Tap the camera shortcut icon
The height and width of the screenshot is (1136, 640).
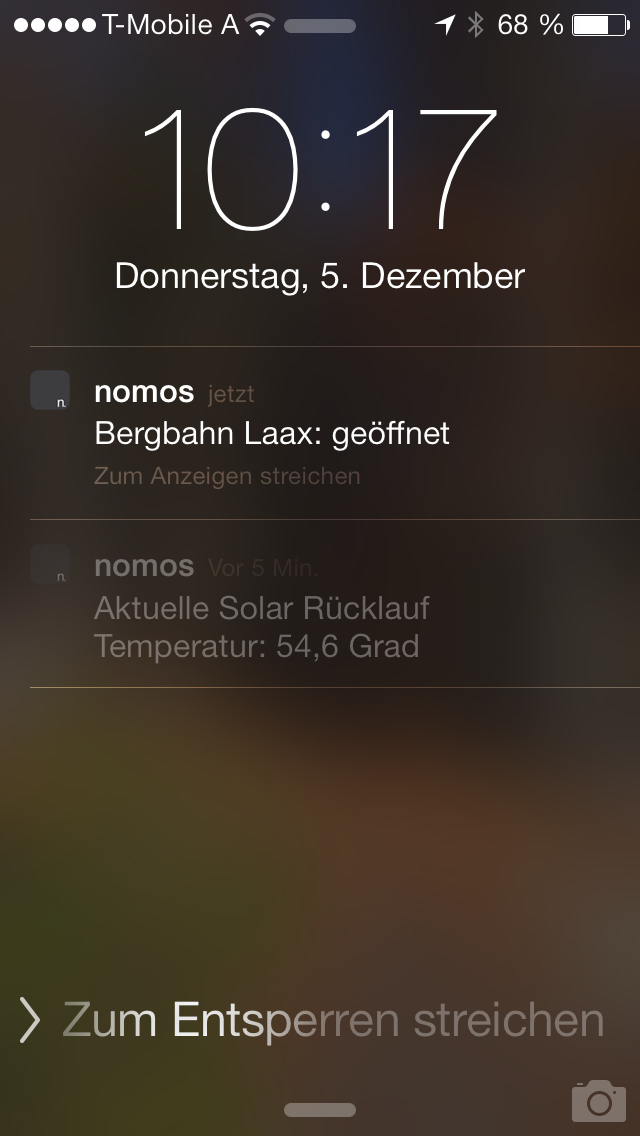pos(598,1100)
